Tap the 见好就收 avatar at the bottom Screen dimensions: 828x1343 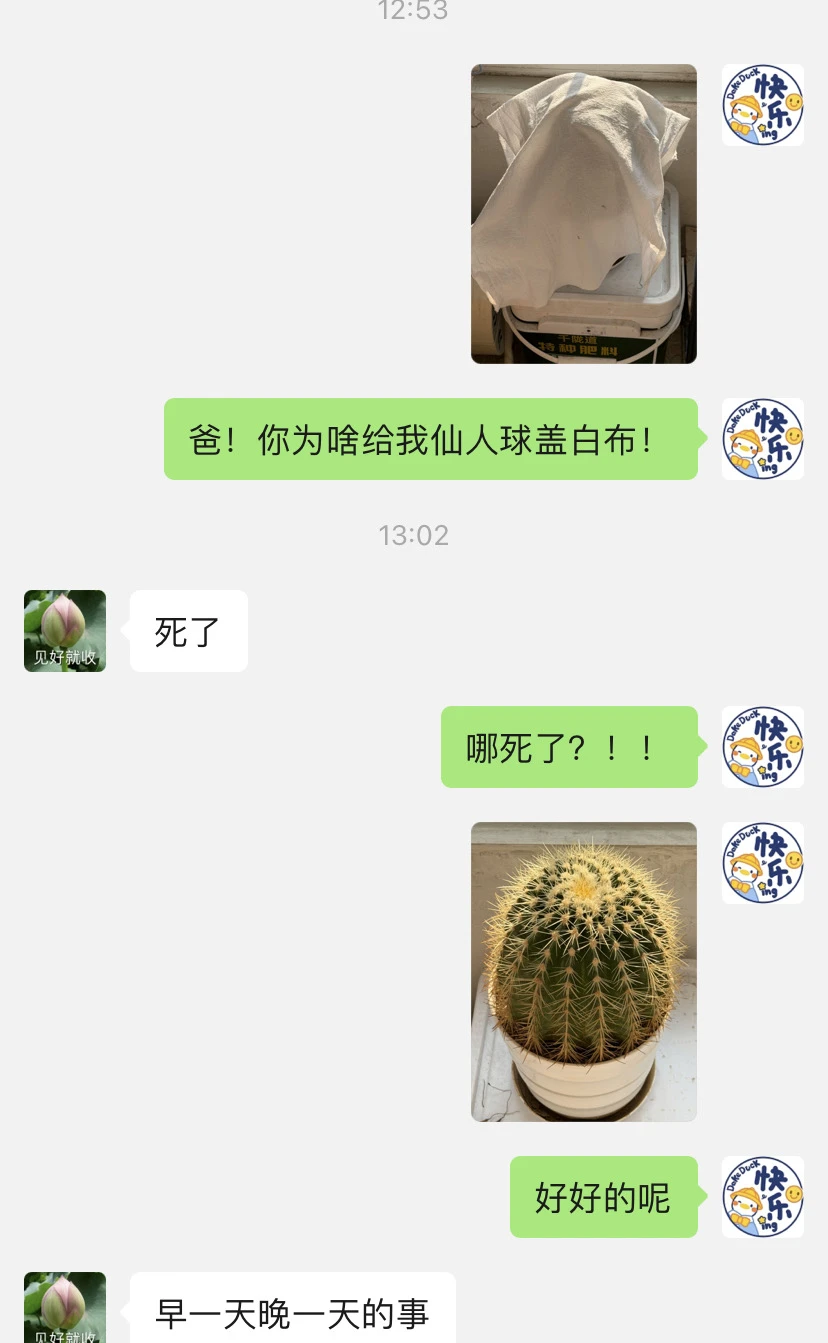tap(64, 1307)
